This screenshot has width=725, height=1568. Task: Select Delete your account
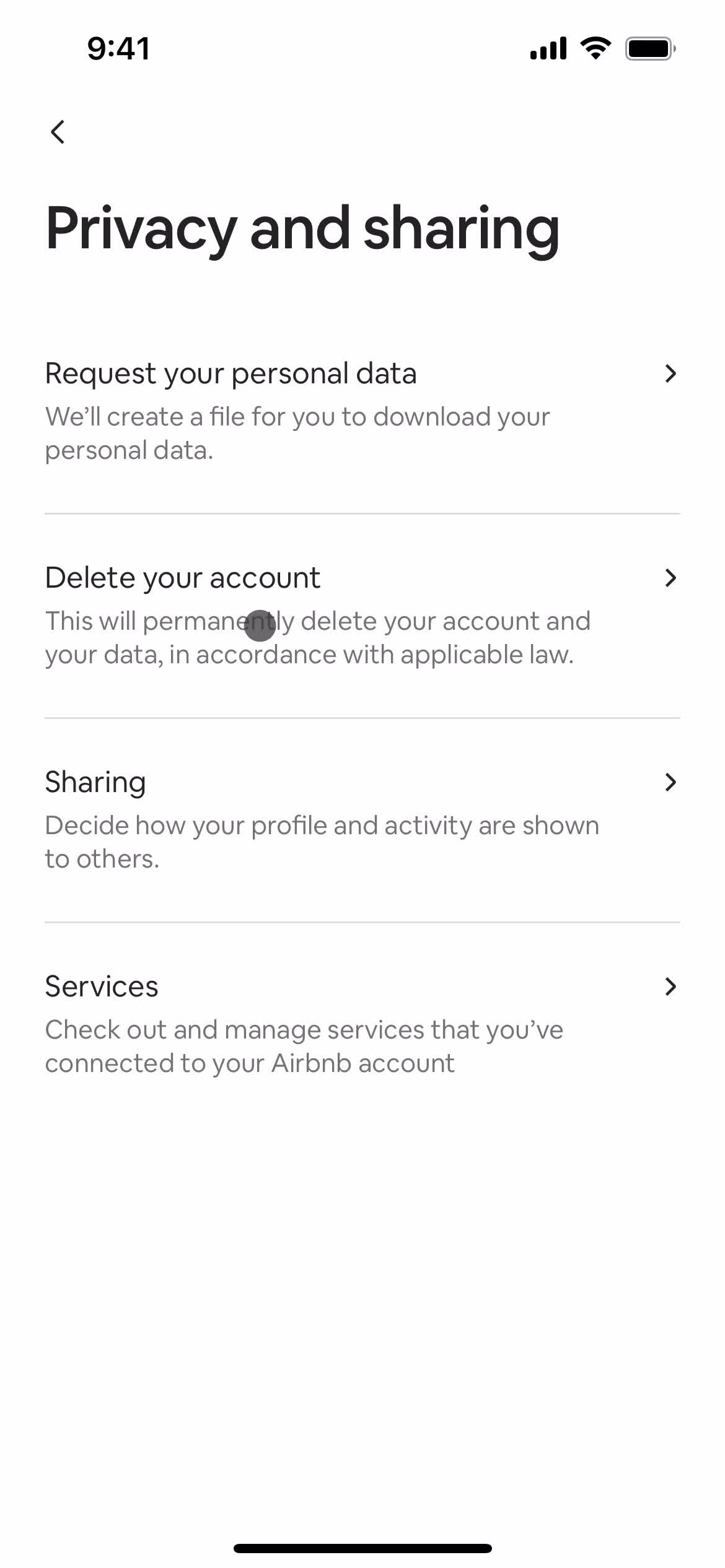pos(182,577)
